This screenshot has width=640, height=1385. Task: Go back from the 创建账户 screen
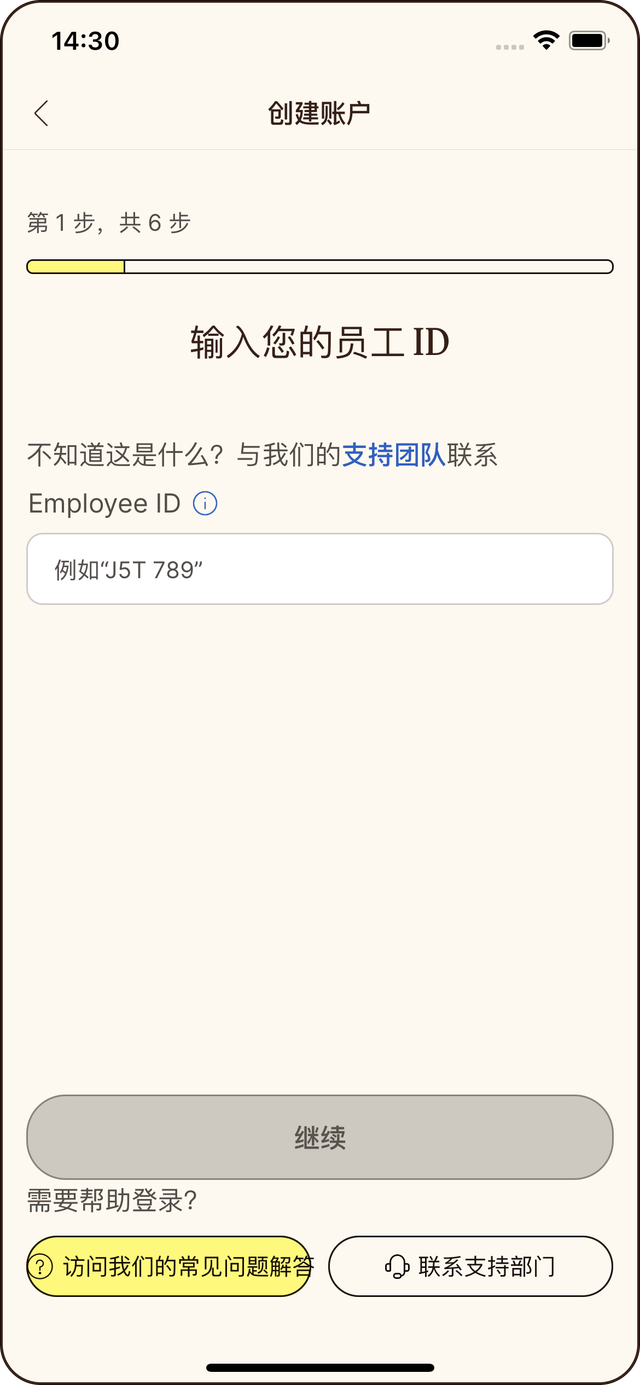point(41,113)
